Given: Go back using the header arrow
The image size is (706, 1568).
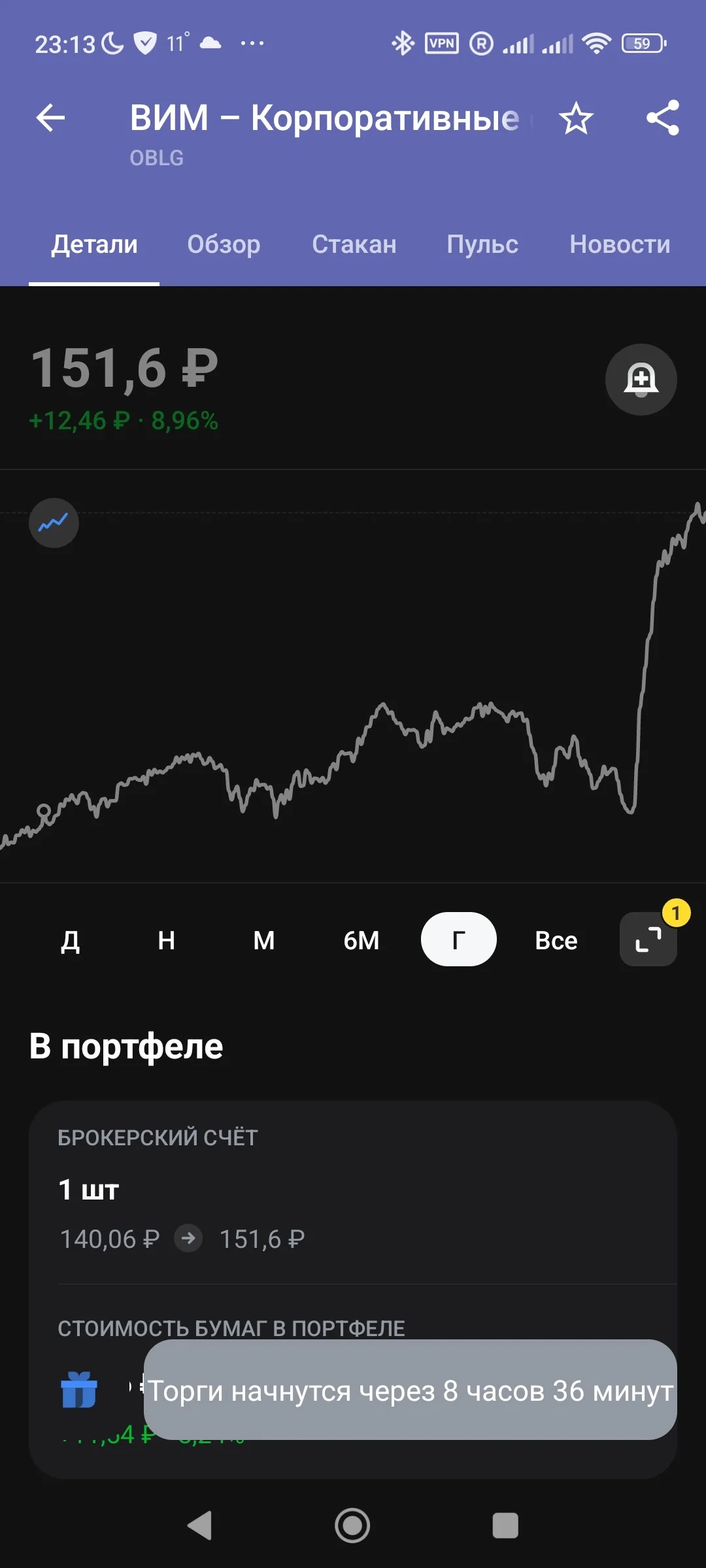Looking at the screenshot, I should coord(50,118).
